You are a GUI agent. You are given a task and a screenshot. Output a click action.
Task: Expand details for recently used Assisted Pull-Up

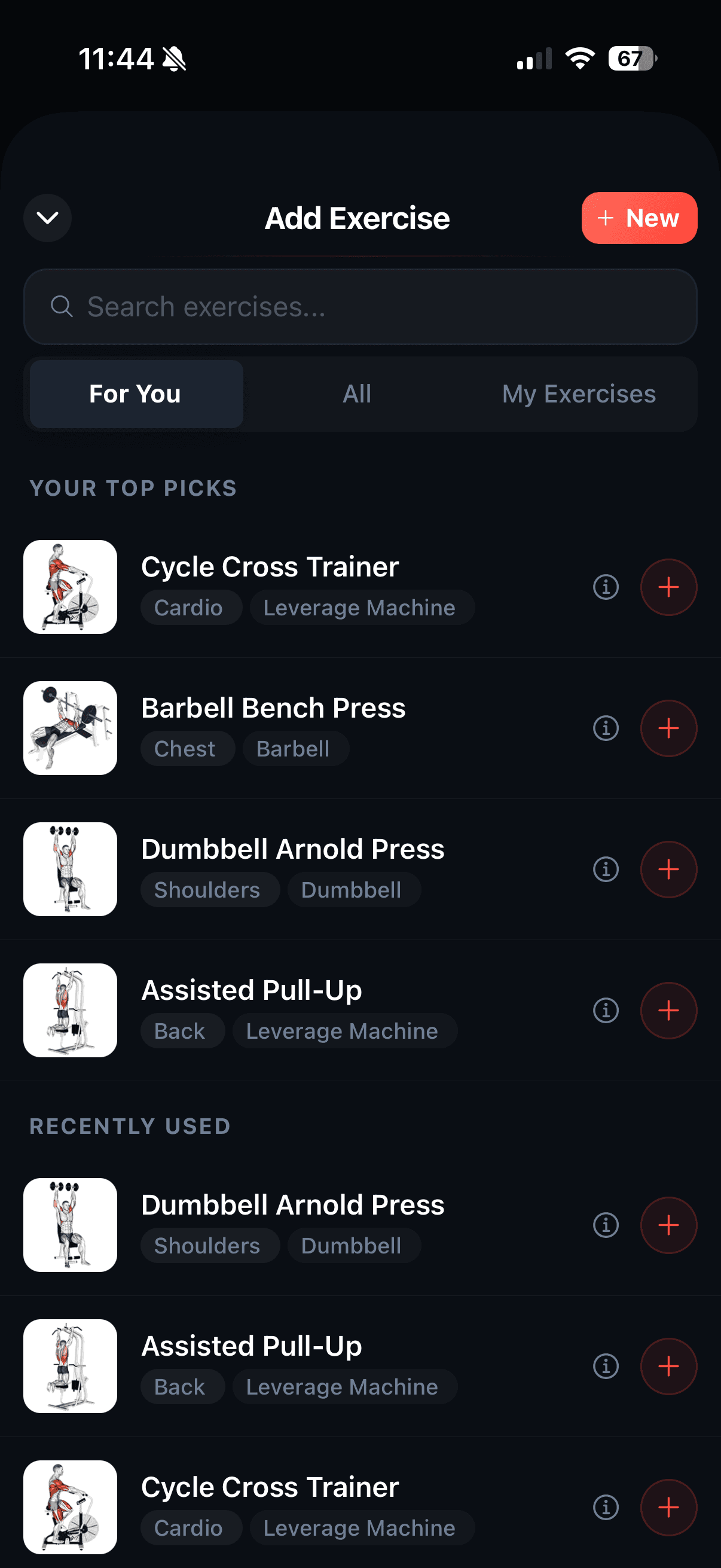[x=606, y=1366]
